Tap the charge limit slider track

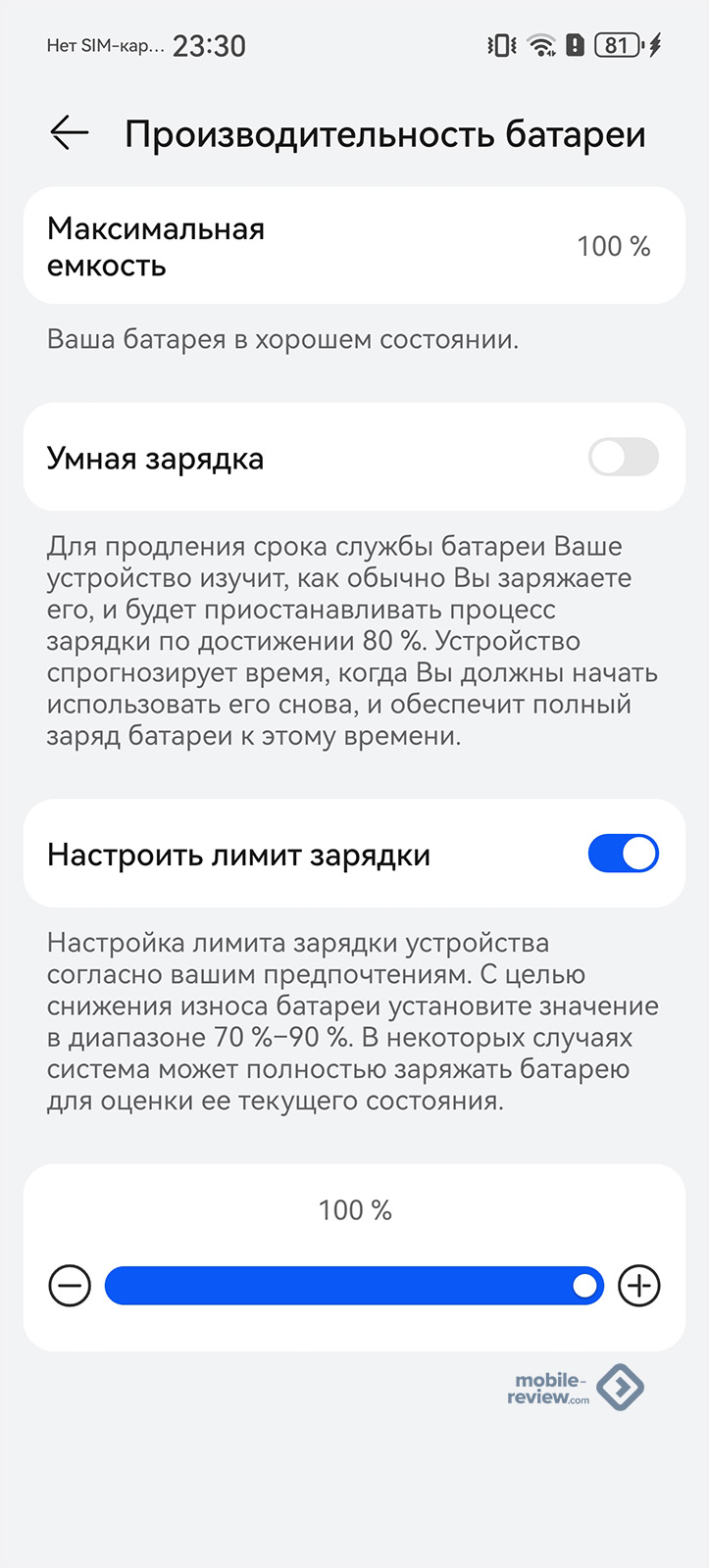coord(353,1286)
